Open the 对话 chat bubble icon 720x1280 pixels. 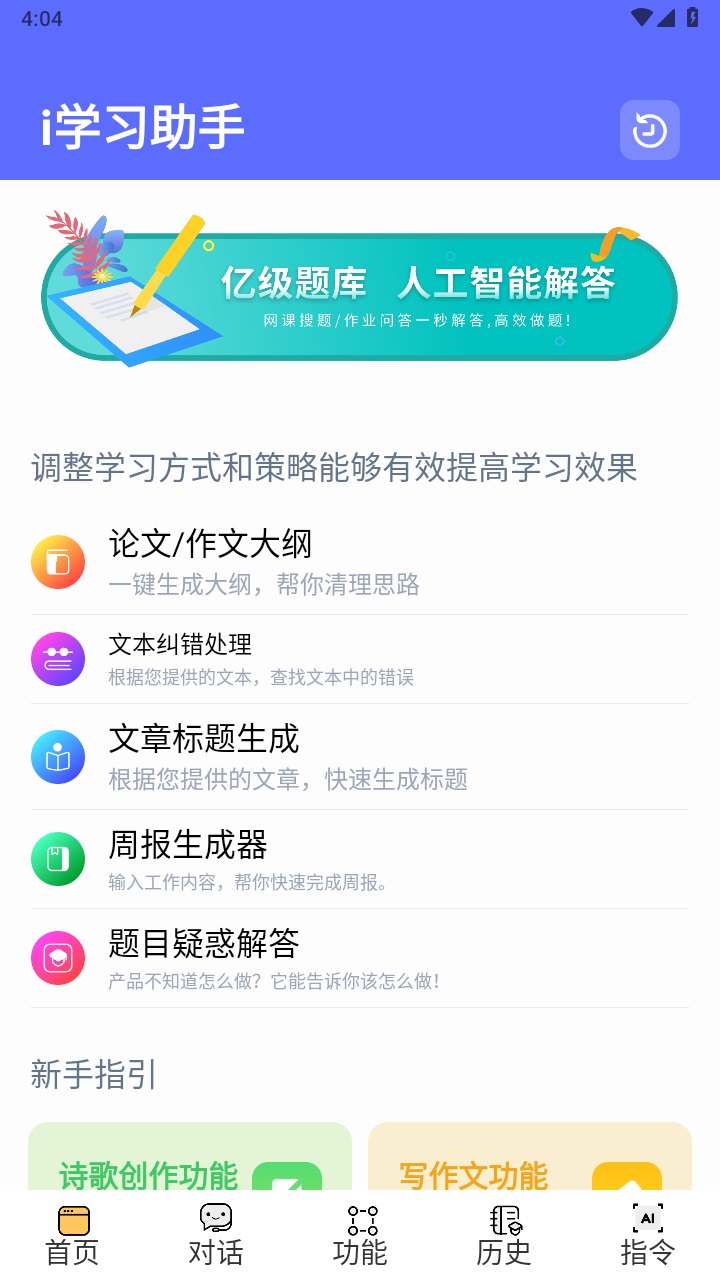[214, 1219]
